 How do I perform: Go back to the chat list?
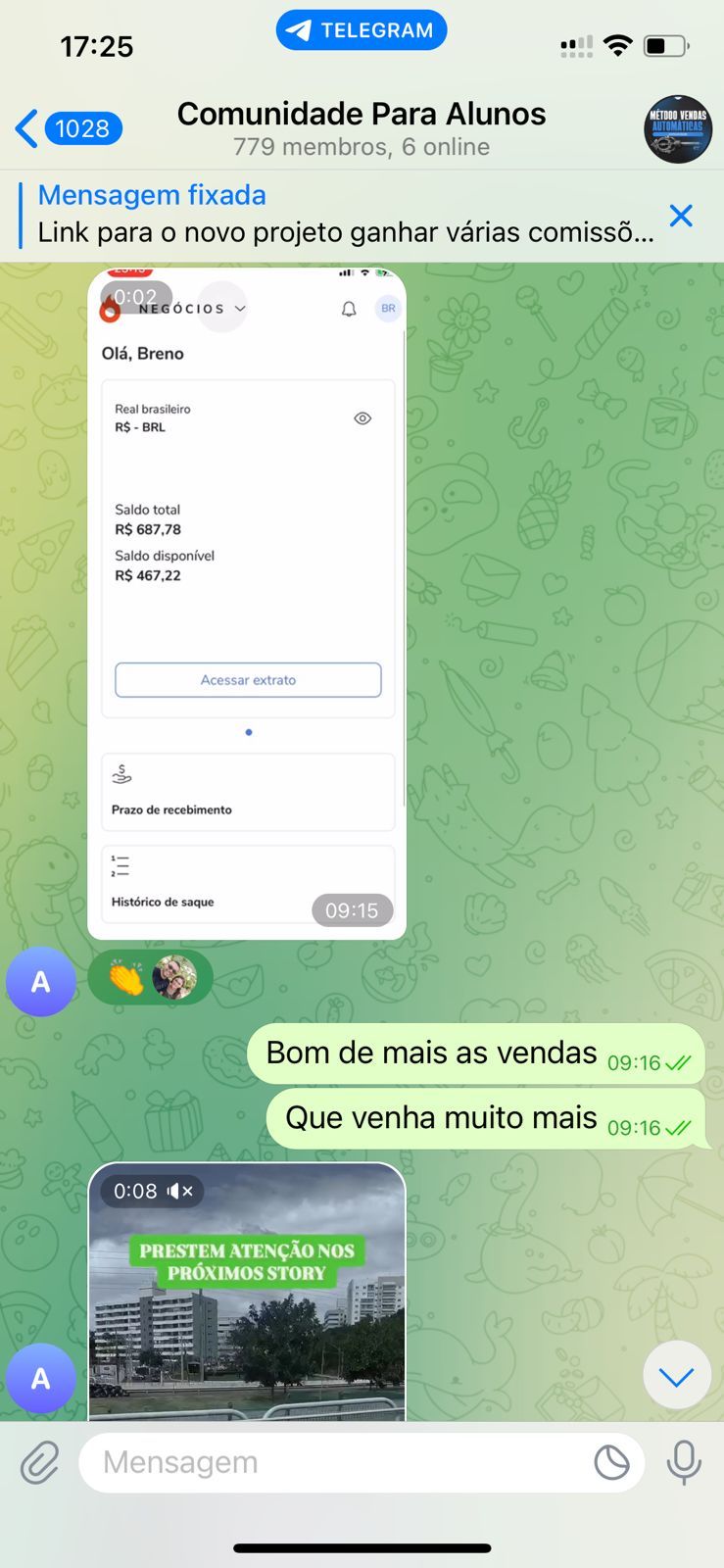click(67, 128)
